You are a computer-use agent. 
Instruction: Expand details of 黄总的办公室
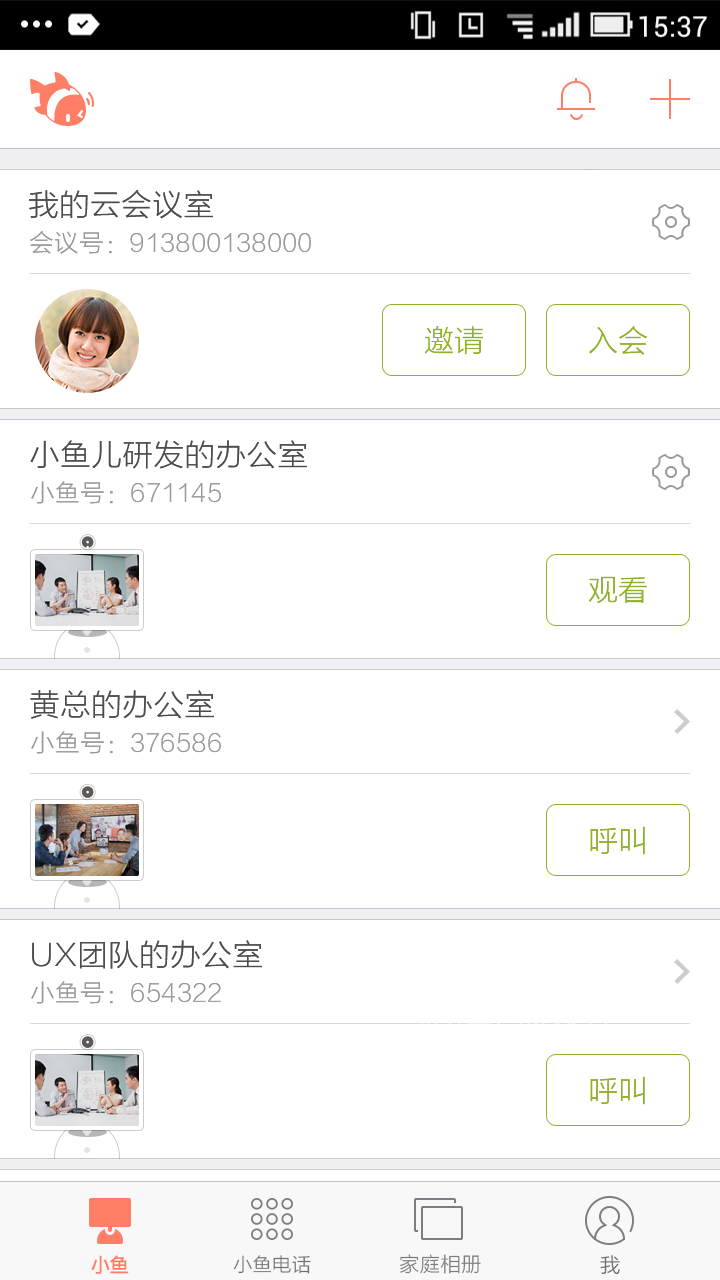pos(681,721)
